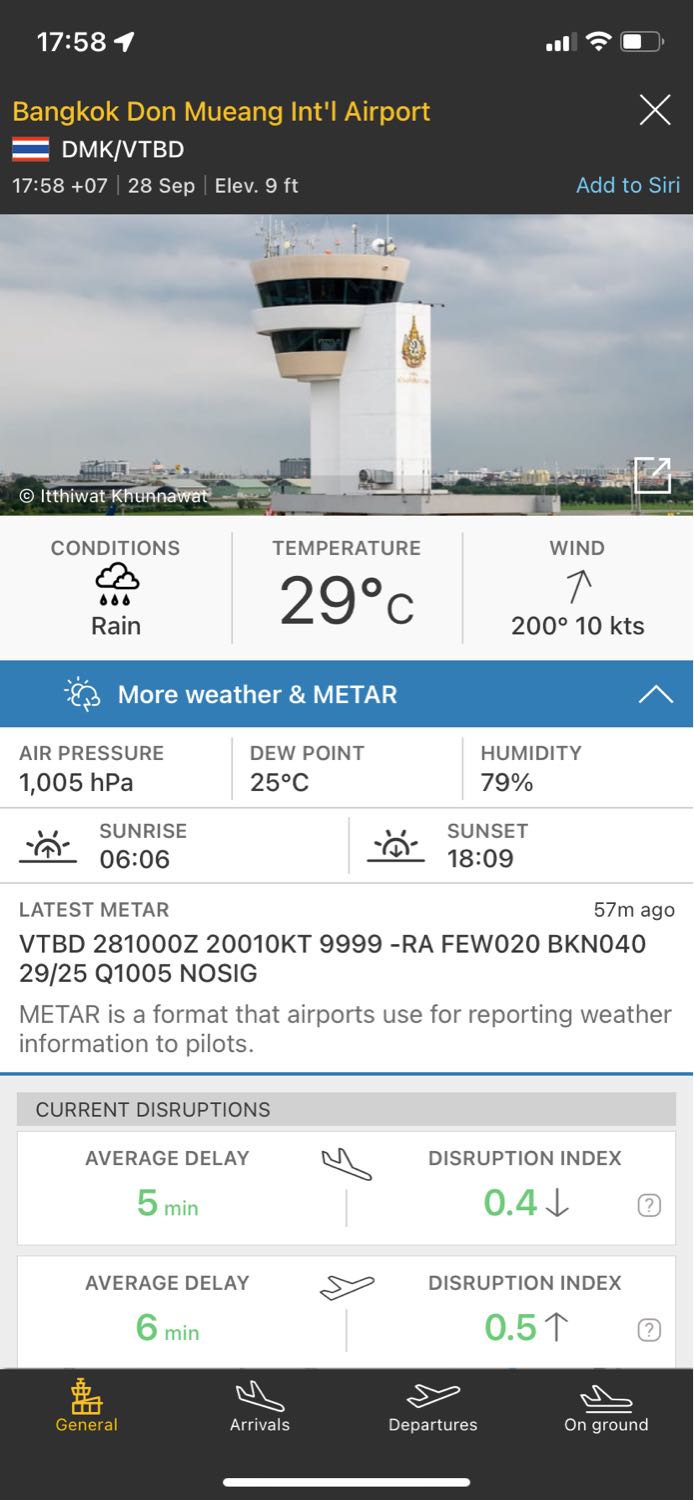Tap the Add to Siri link
This screenshot has height=1500, width=694.
pos(627,185)
